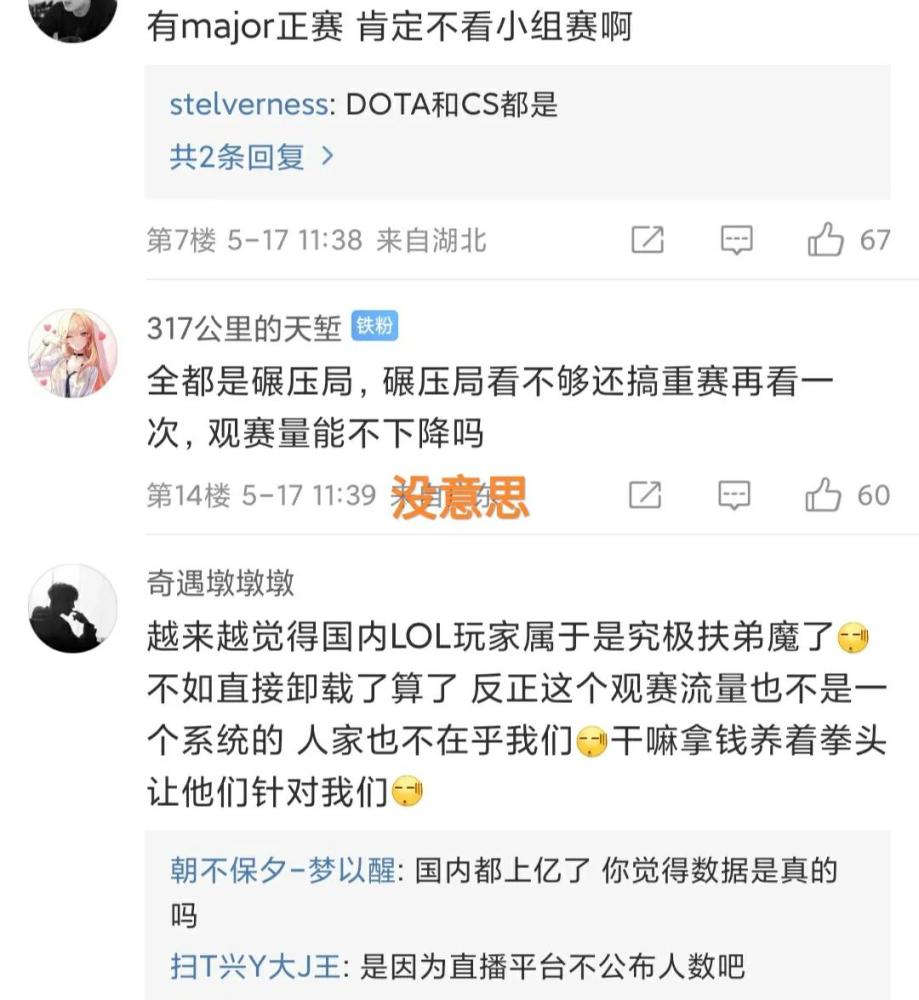919x1000 pixels.
Task: Like the 第14楼 comment with 60 likes
Action: [825, 494]
